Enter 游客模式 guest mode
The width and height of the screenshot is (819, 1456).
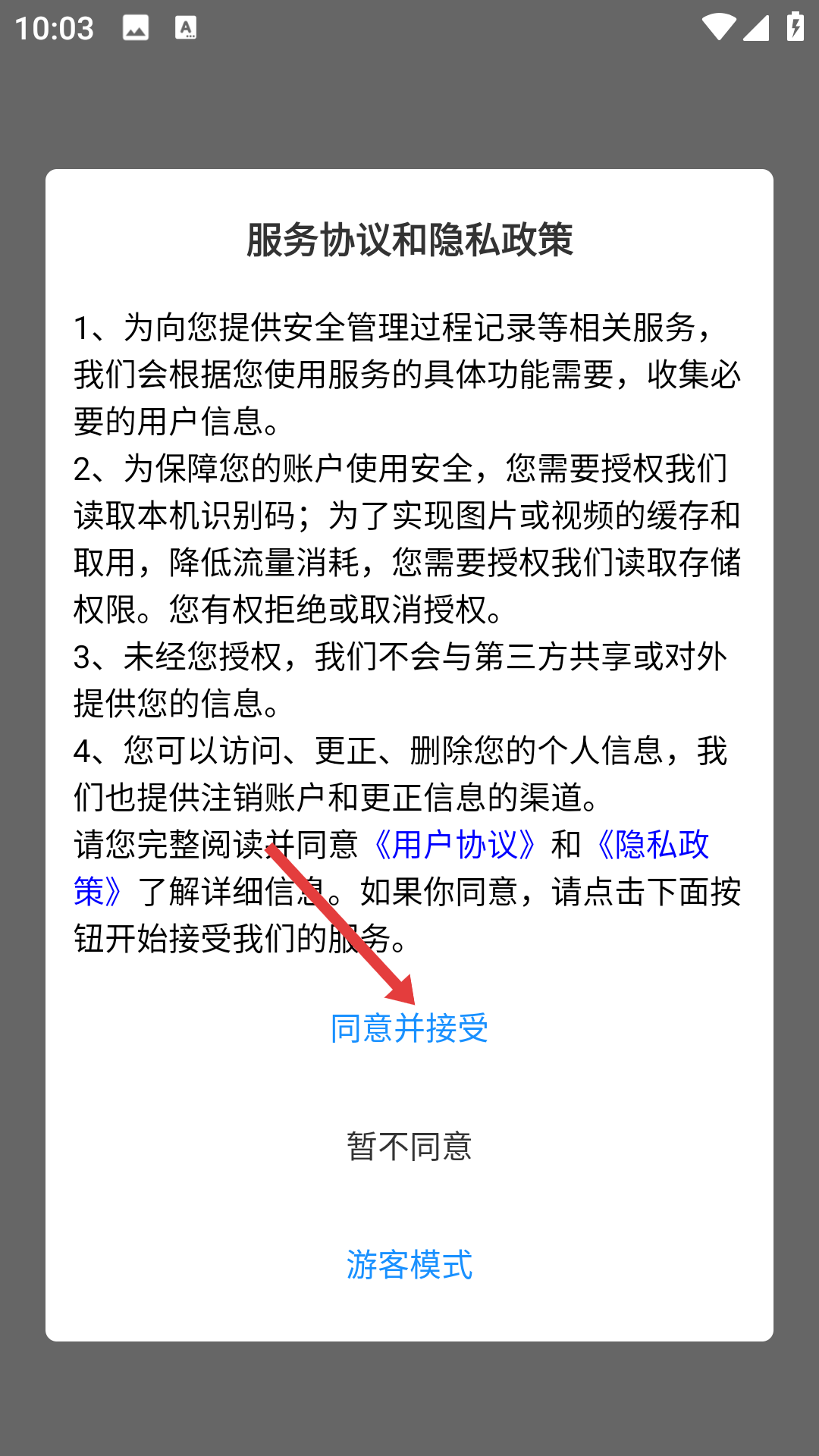click(x=409, y=1265)
